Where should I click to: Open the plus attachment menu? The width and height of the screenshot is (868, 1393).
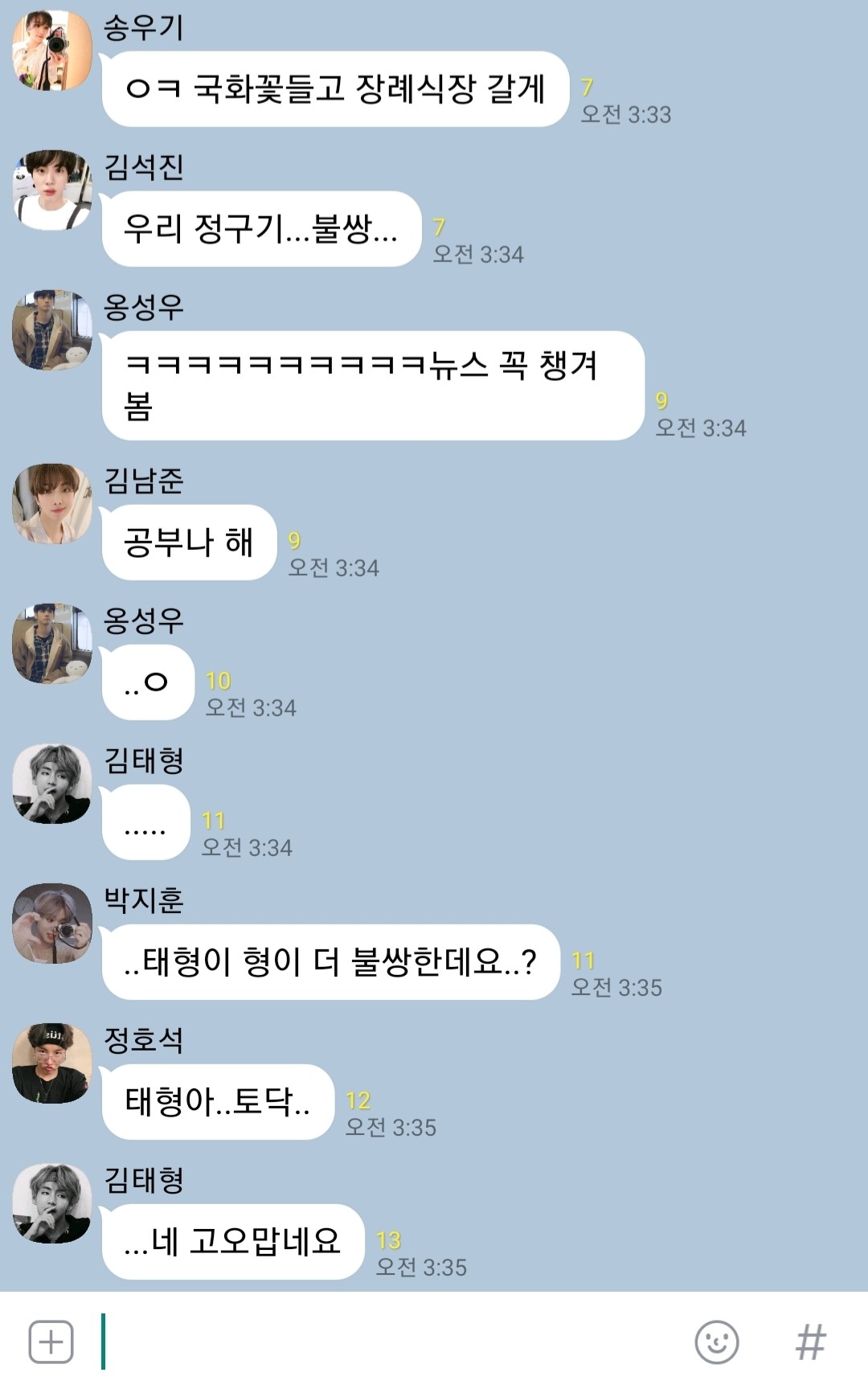[51, 1342]
